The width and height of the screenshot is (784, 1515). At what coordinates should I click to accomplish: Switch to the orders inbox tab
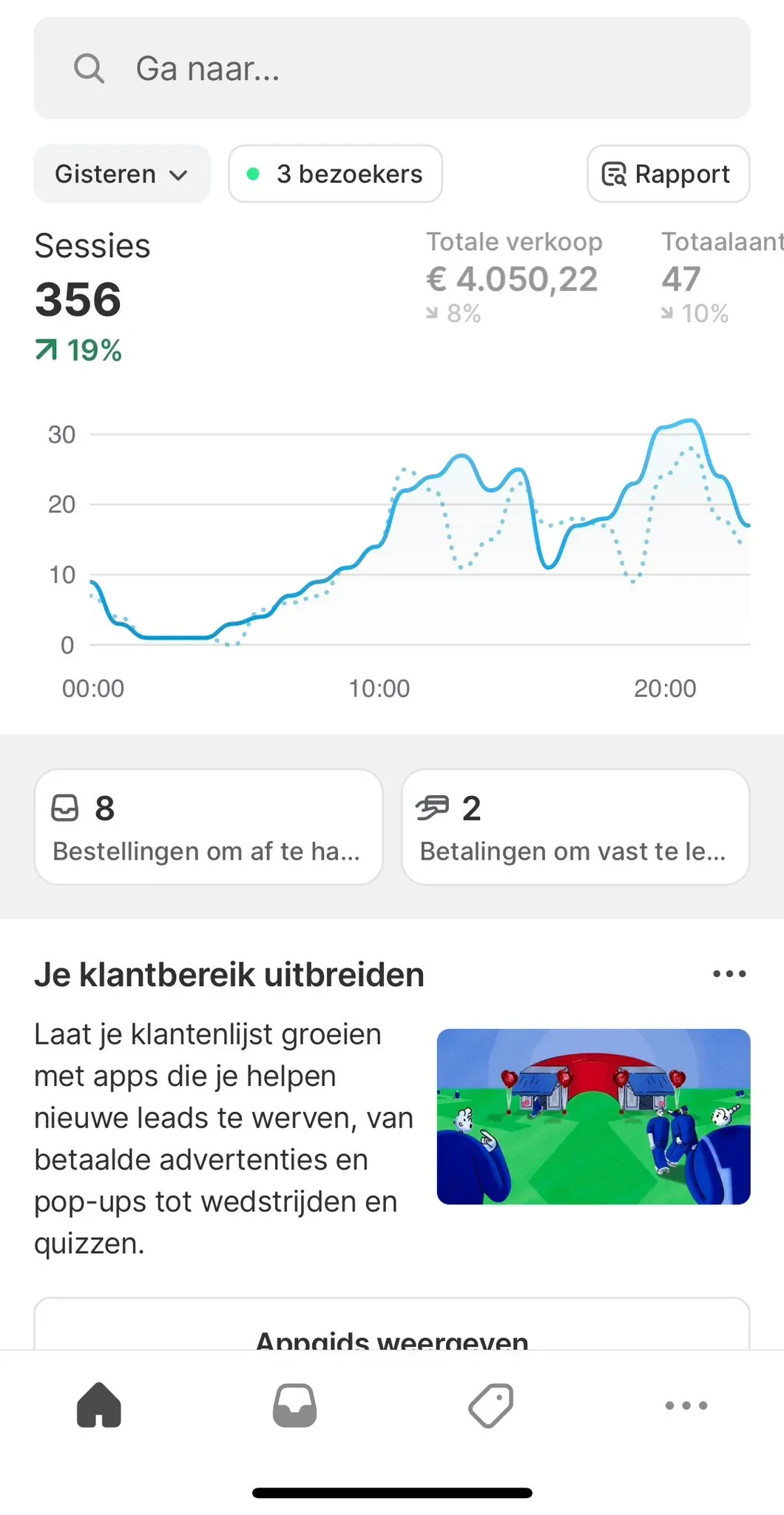[x=295, y=1405]
